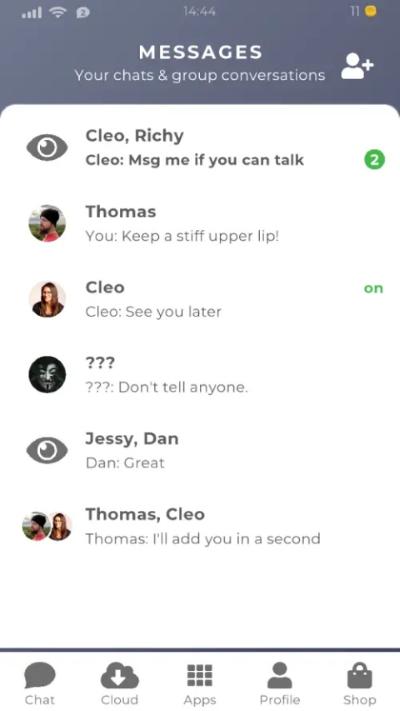Open the chat with Cleo
400x711 pixels.
pos(200,299)
